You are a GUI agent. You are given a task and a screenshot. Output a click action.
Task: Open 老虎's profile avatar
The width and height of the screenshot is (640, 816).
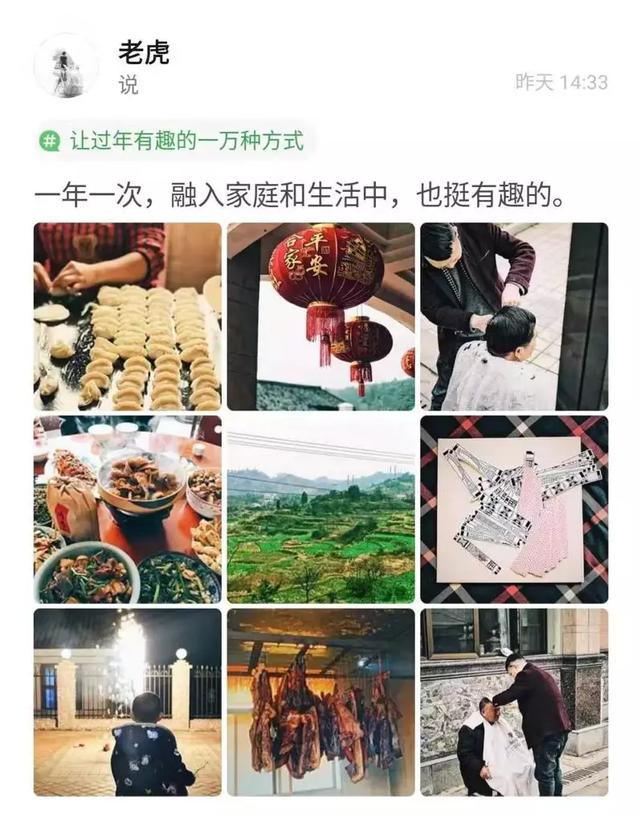coord(66,66)
